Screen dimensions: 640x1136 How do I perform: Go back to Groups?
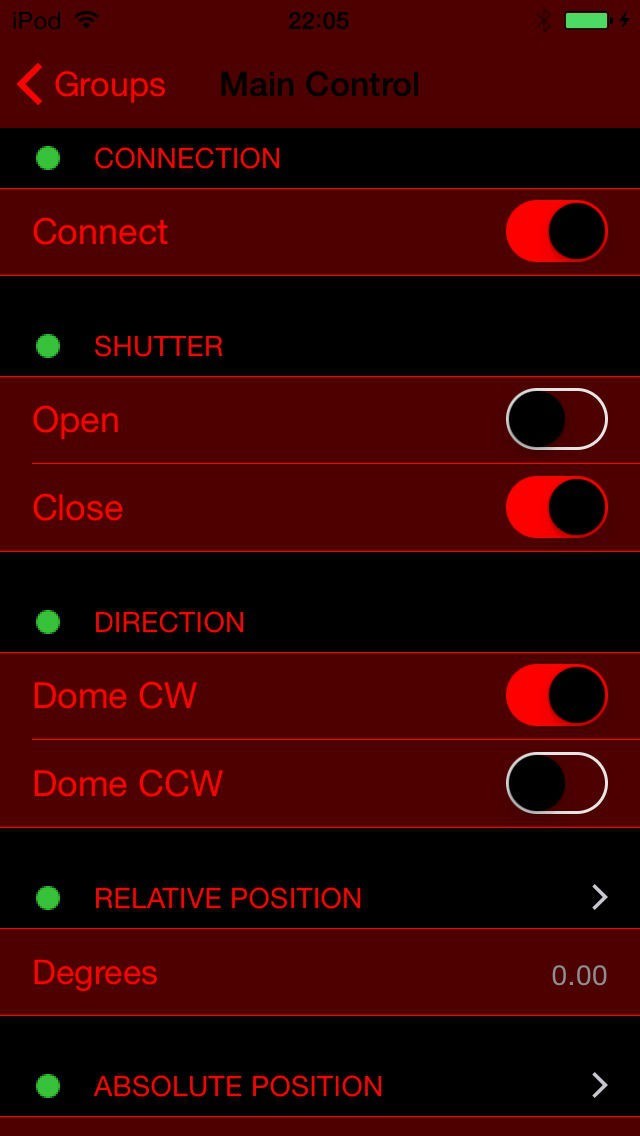point(91,85)
